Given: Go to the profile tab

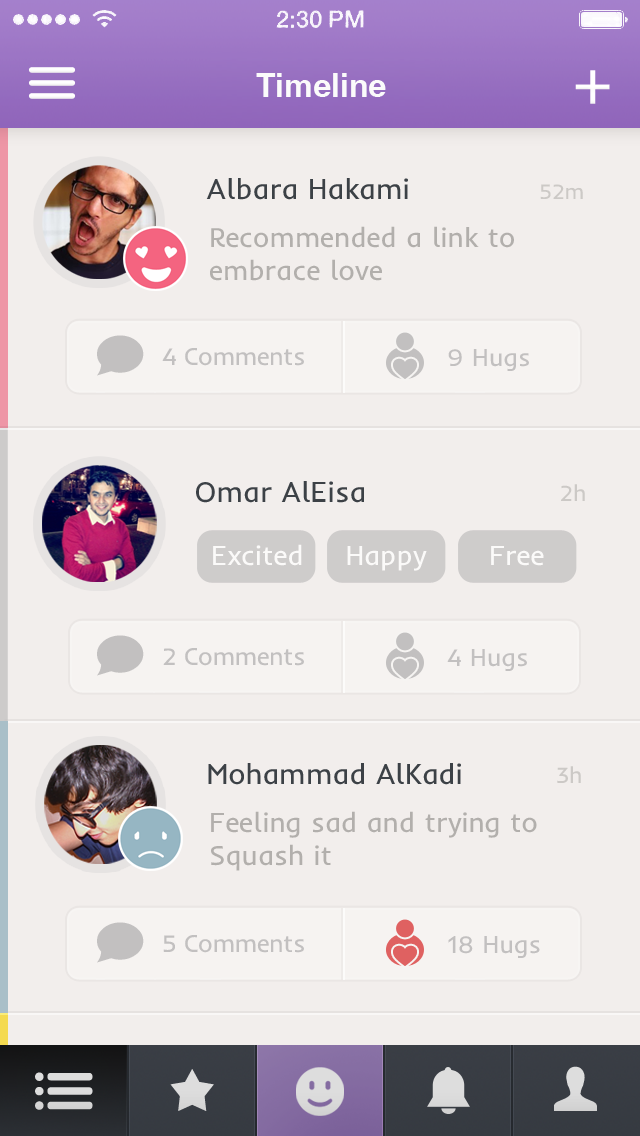Looking at the screenshot, I should coord(576,1090).
